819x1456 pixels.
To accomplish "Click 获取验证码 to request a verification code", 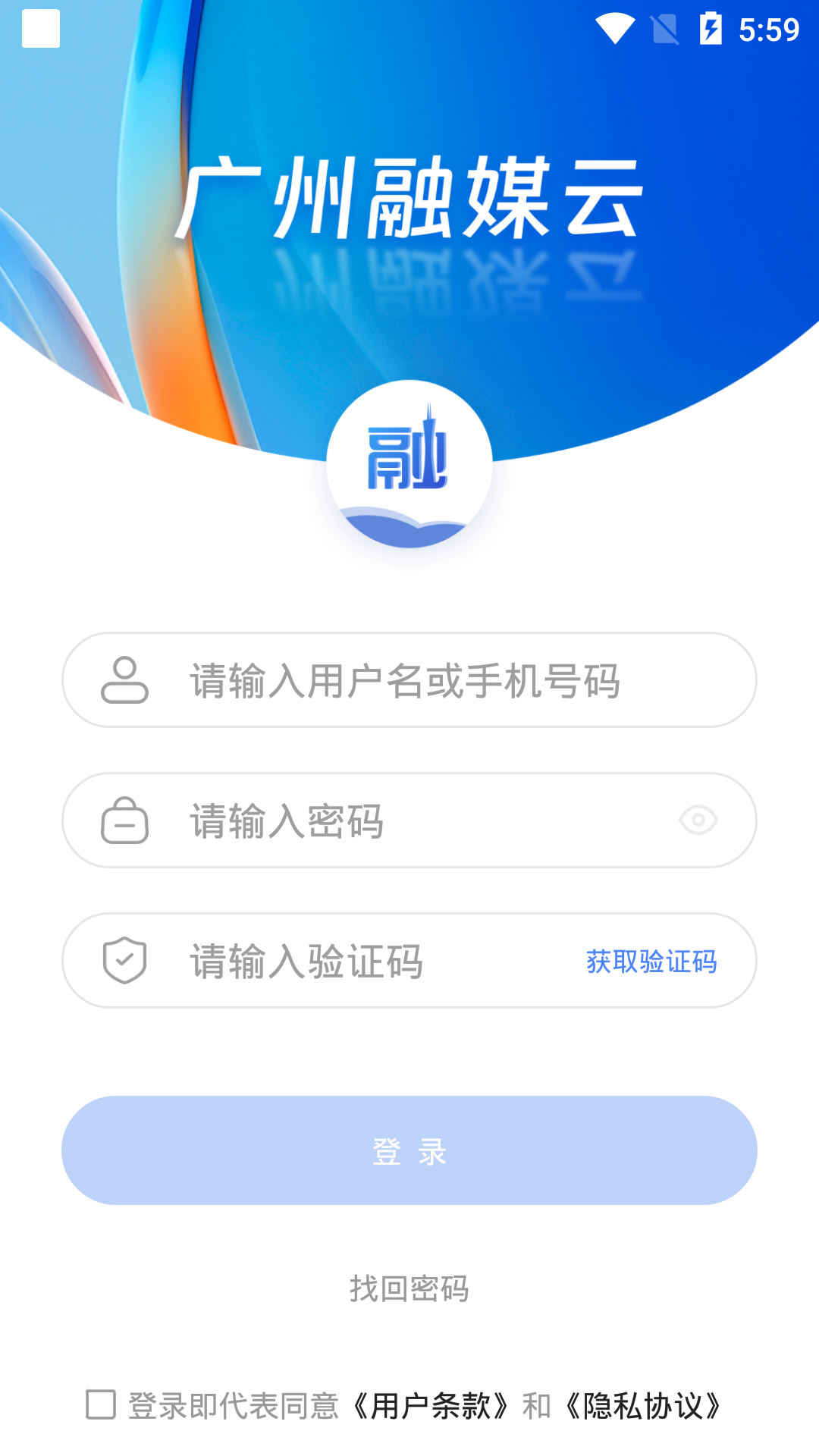I will pos(651,962).
